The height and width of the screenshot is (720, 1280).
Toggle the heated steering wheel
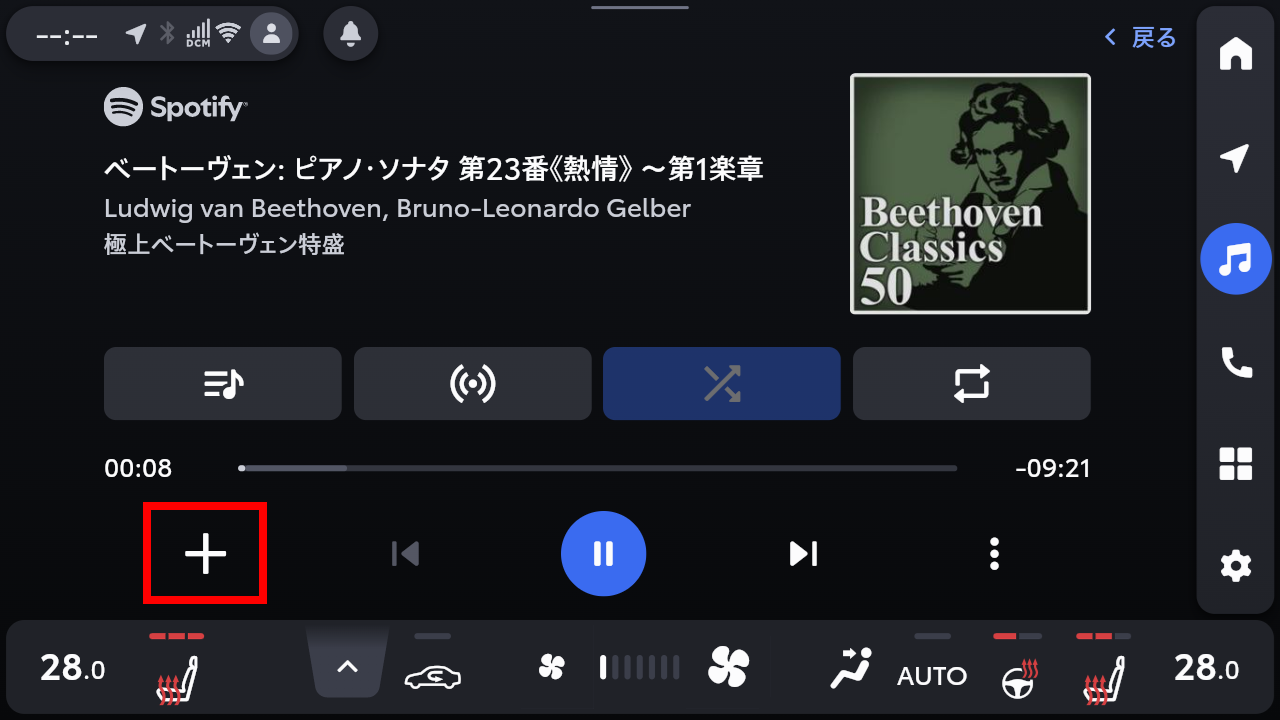[x=1018, y=676]
